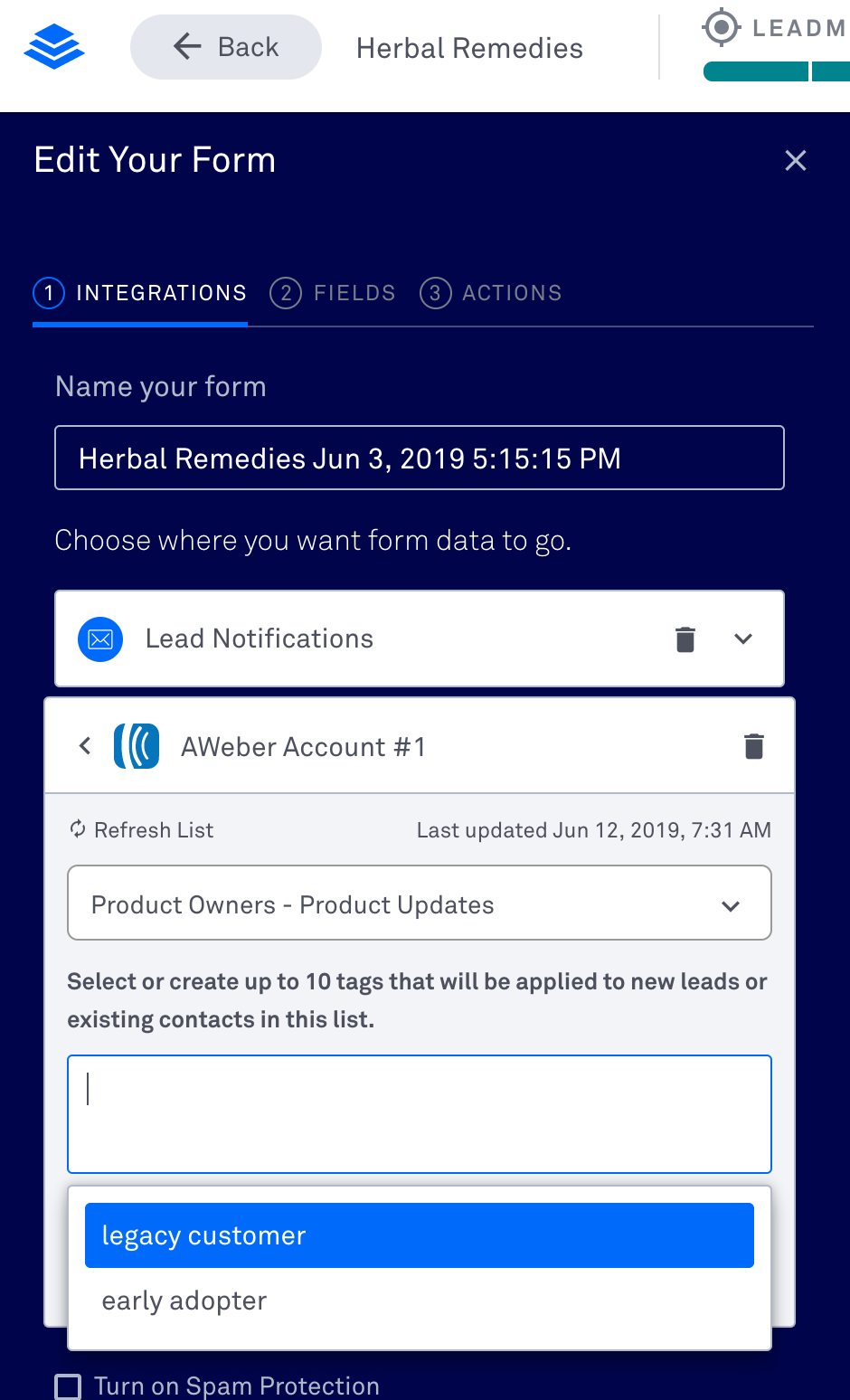The image size is (850, 1400).
Task: Go back using the Back button
Action: (226, 47)
